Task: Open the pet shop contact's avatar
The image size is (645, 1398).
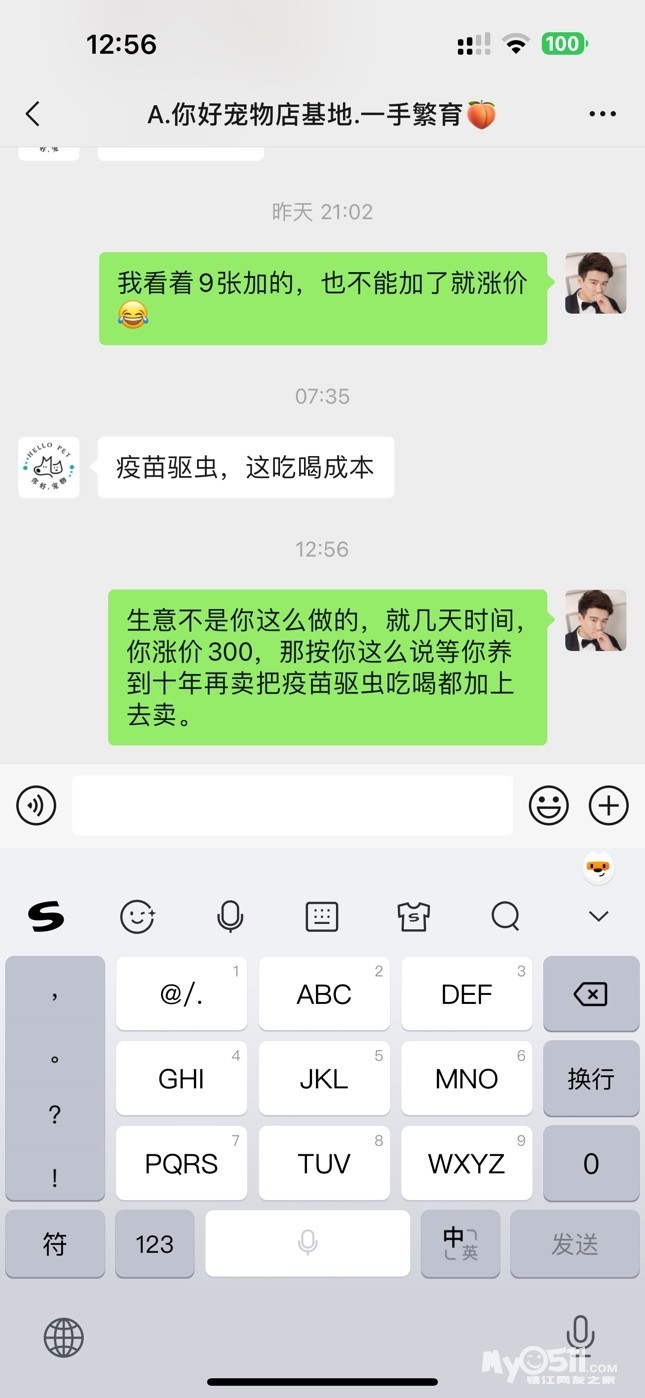Action: pos(49,467)
